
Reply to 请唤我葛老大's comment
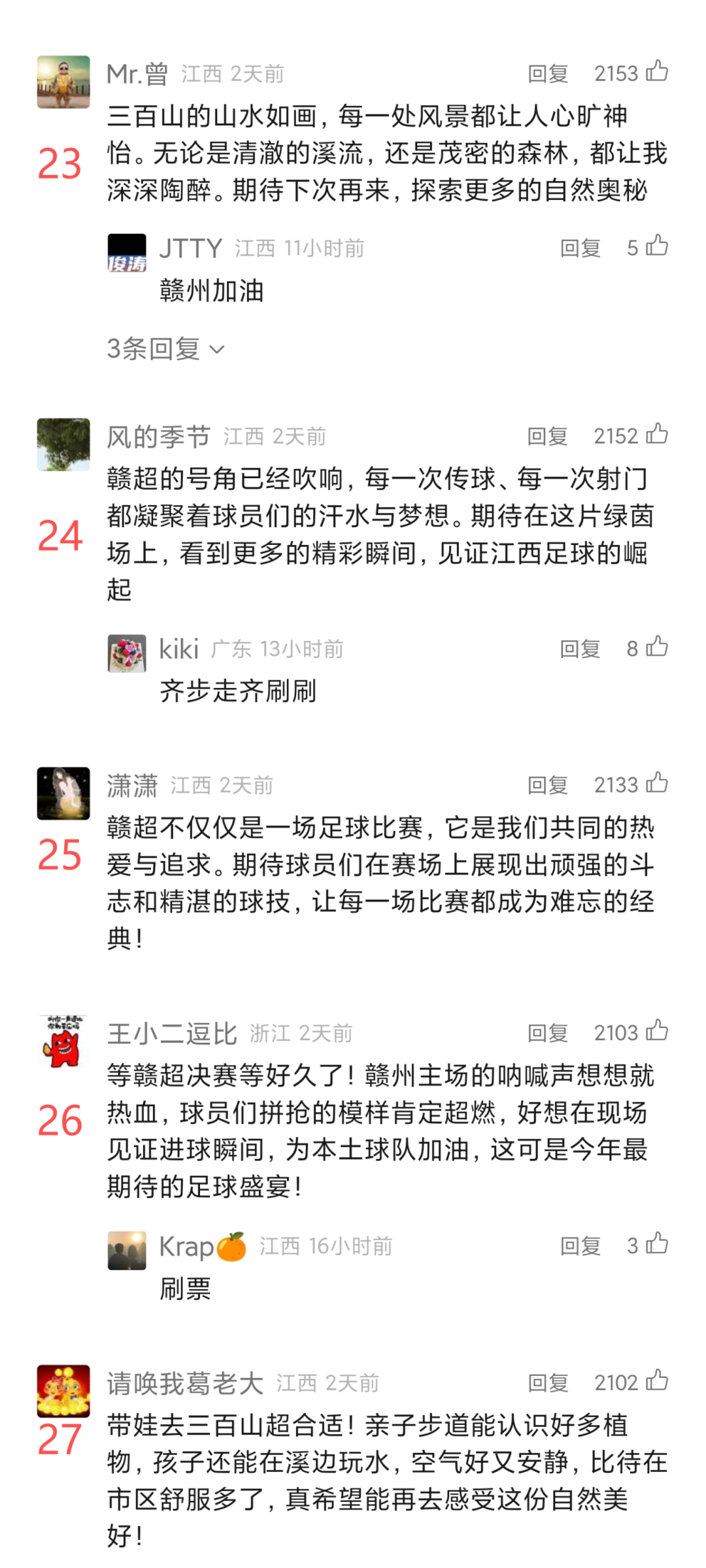pos(548,1383)
